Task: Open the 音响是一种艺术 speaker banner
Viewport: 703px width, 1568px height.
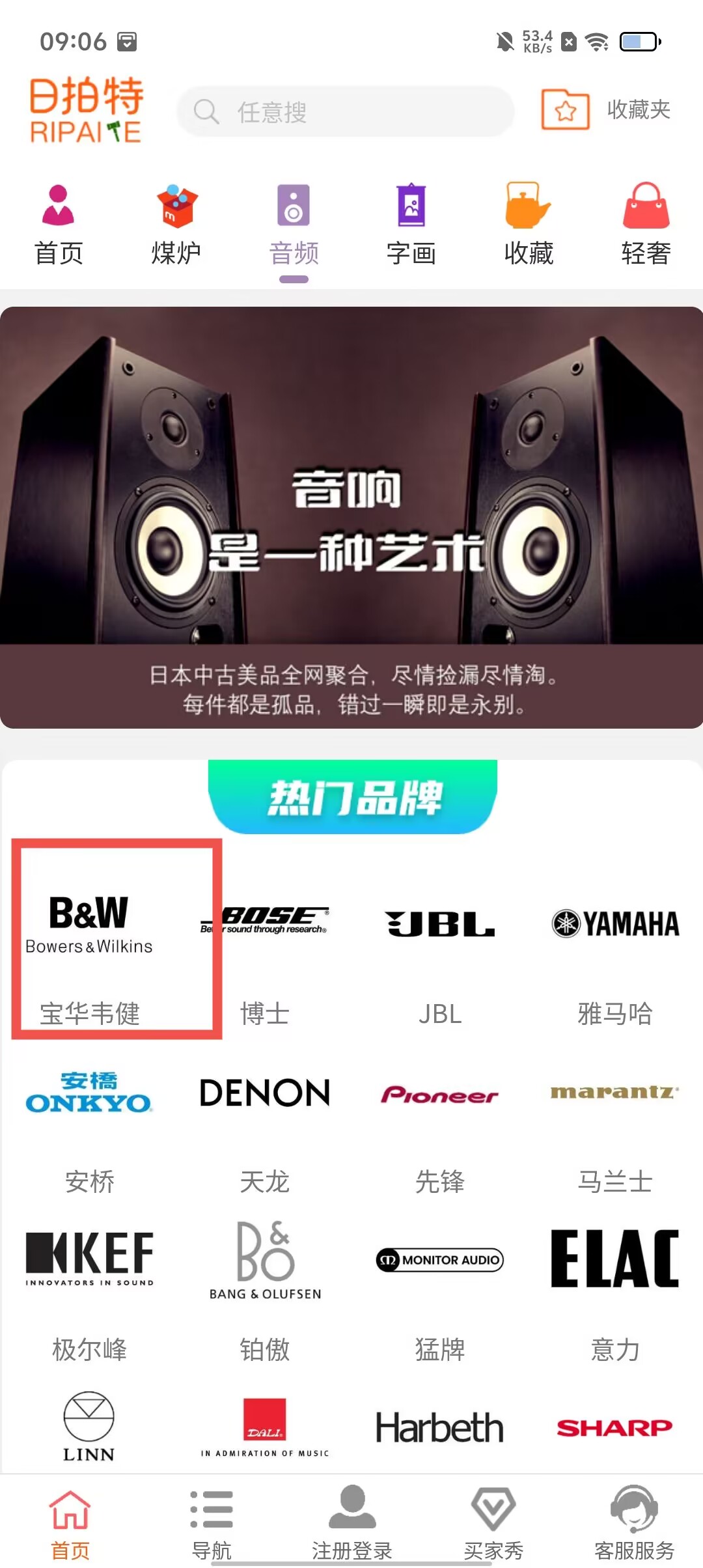Action: tap(351, 516)
